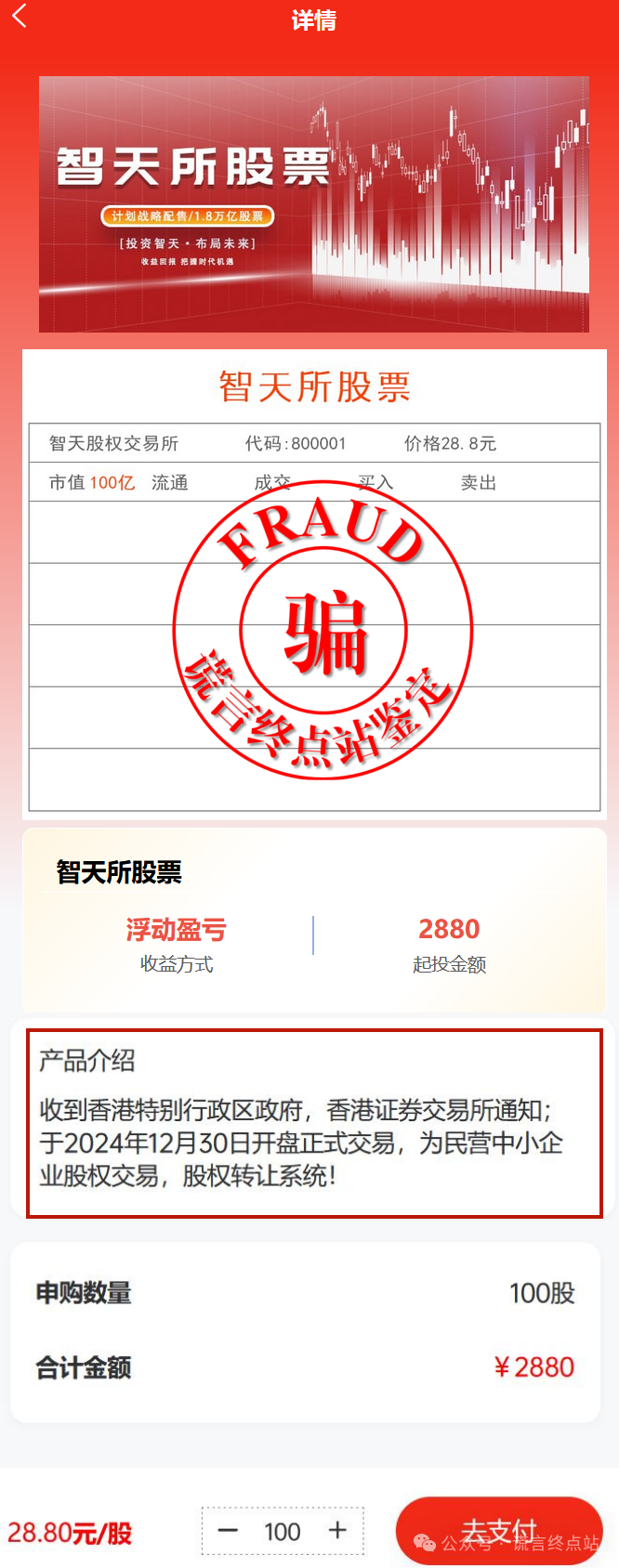Tap the 去支付 pay button
The height and width of the screenshot is (1568, 619).
tap(498, 1530)
